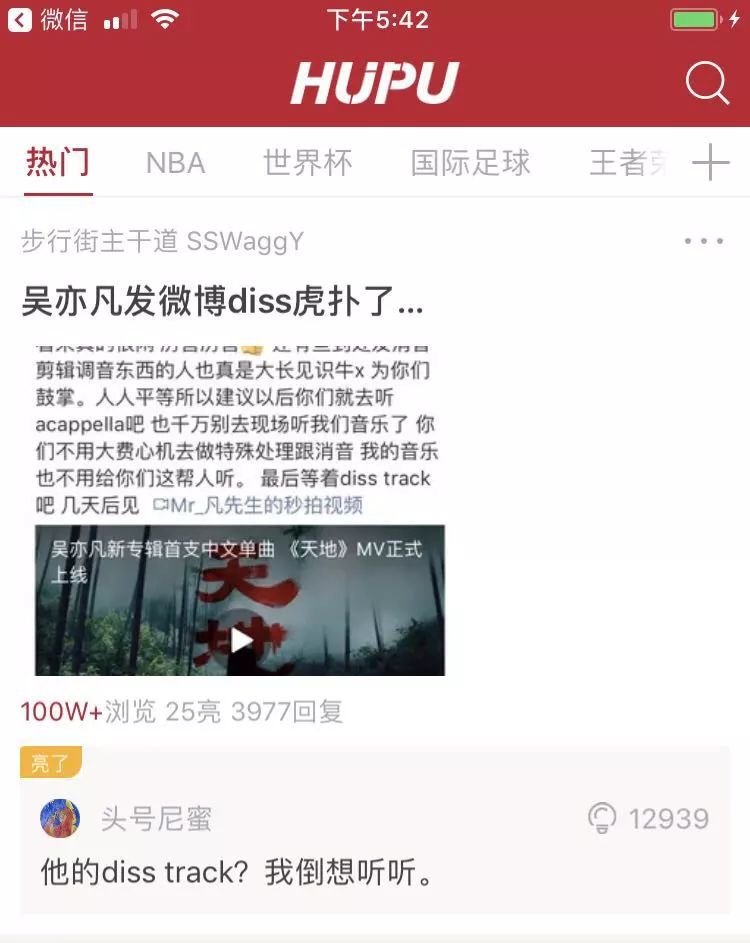Add more channels with the plus icon
Viewport: 750px width, 943px height.
point(710,162)
